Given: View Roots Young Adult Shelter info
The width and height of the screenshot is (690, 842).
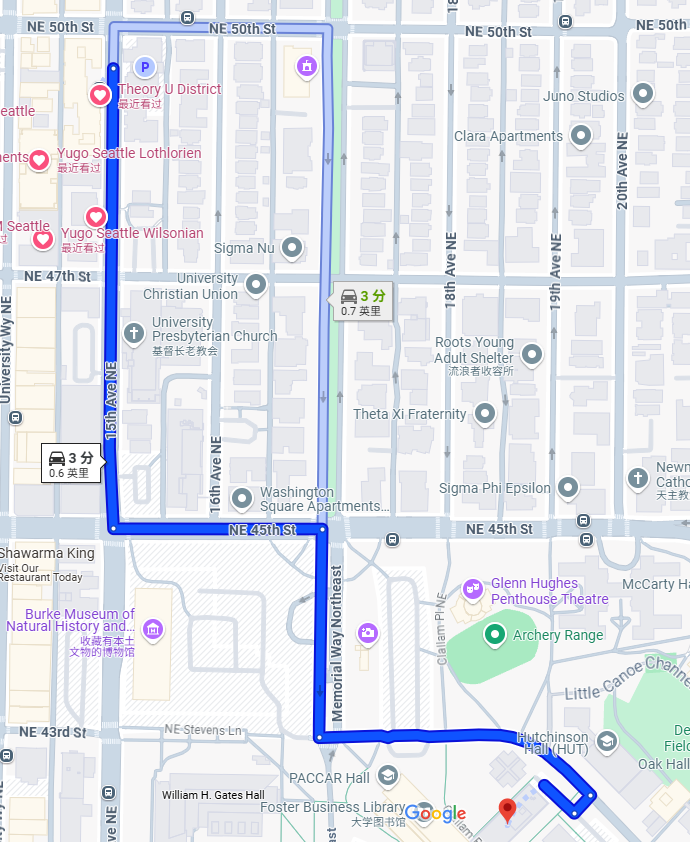Looking at the screenshot, I should coord(532,354).
